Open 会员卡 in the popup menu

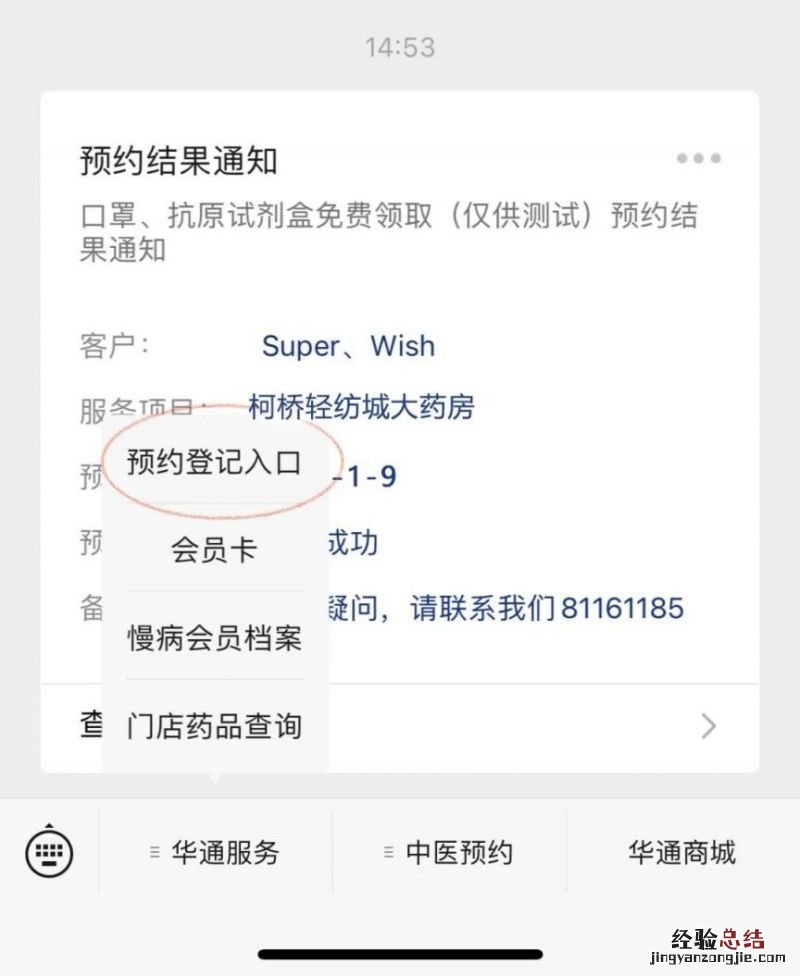pos(214,549)
